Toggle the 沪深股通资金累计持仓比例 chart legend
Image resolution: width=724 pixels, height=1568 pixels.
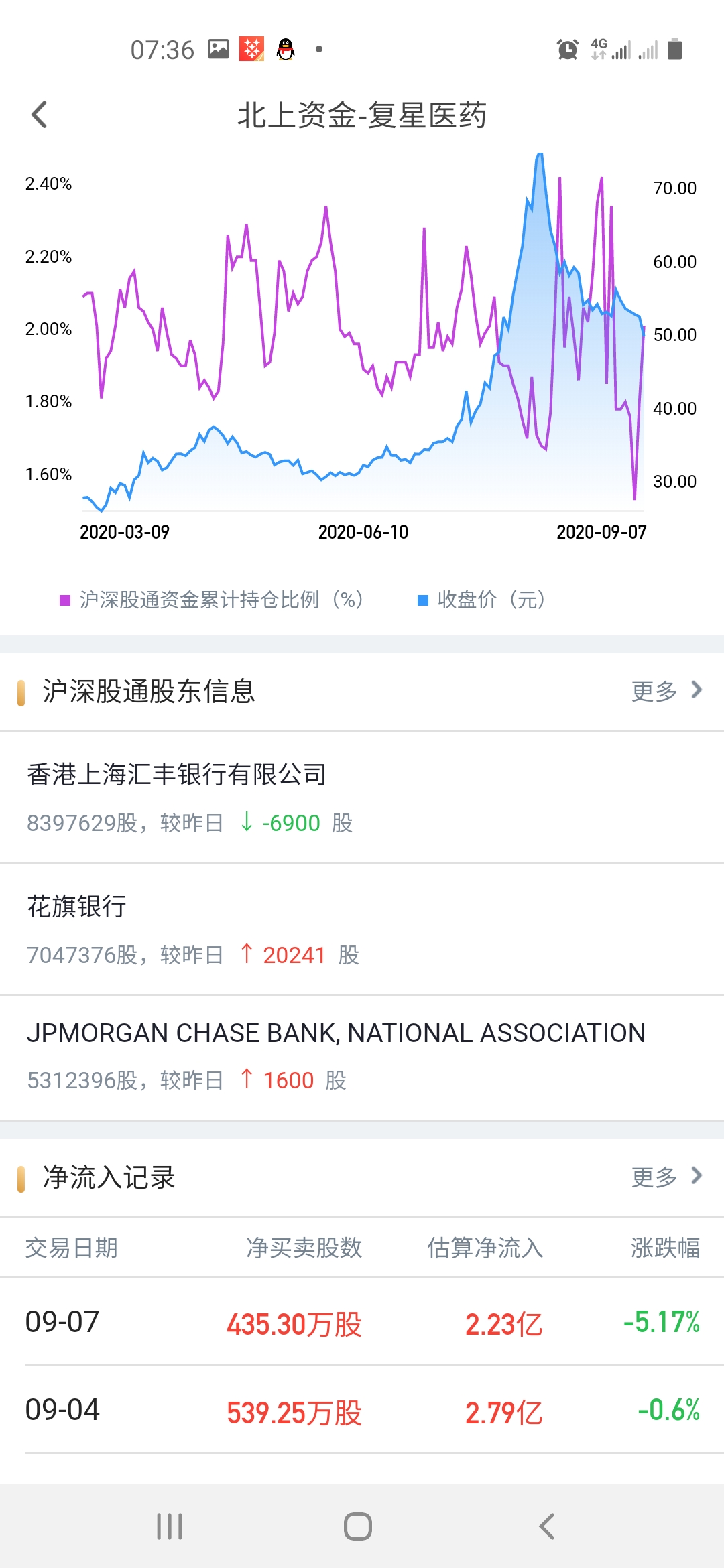[212, 600]
